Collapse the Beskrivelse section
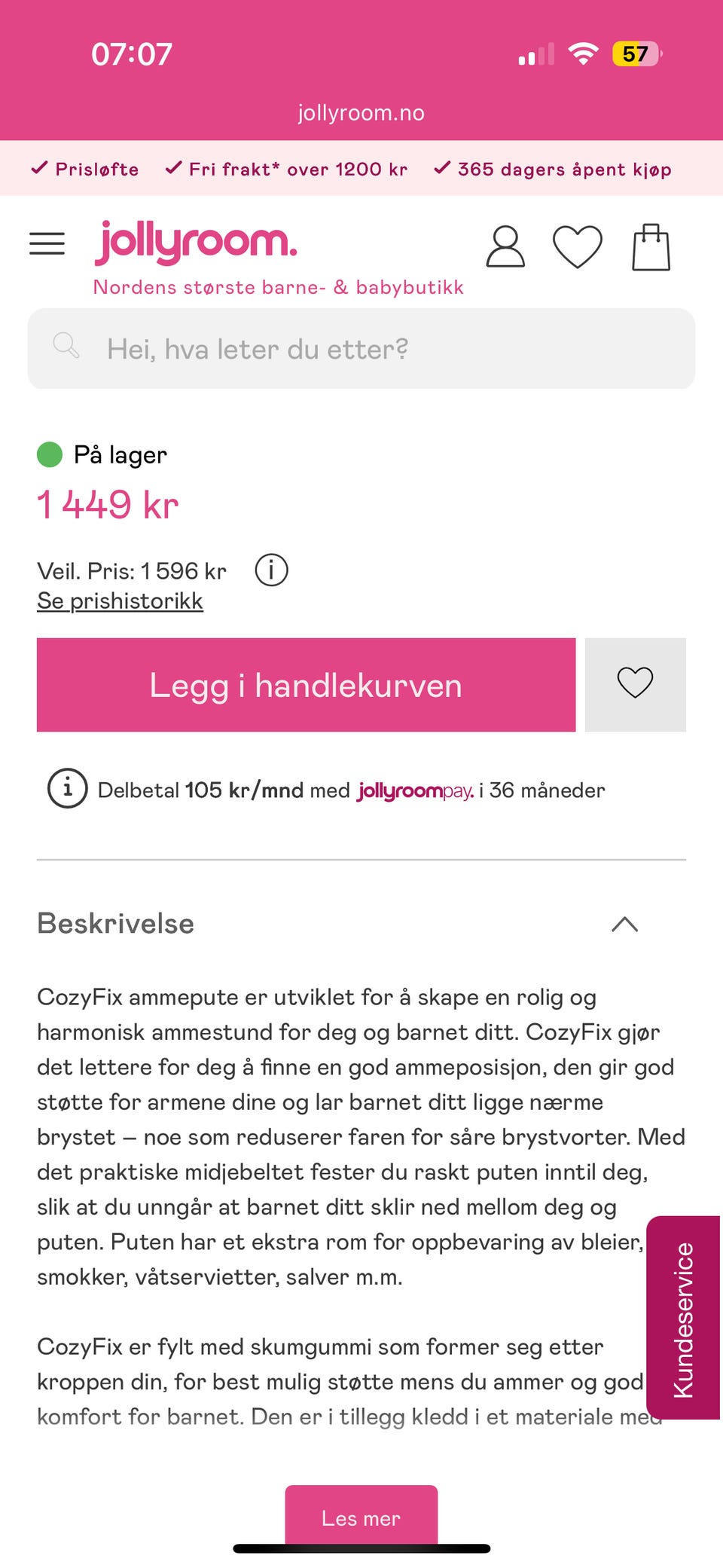The width and height of the screenshot is (723, 1568). tap(624, 924)
